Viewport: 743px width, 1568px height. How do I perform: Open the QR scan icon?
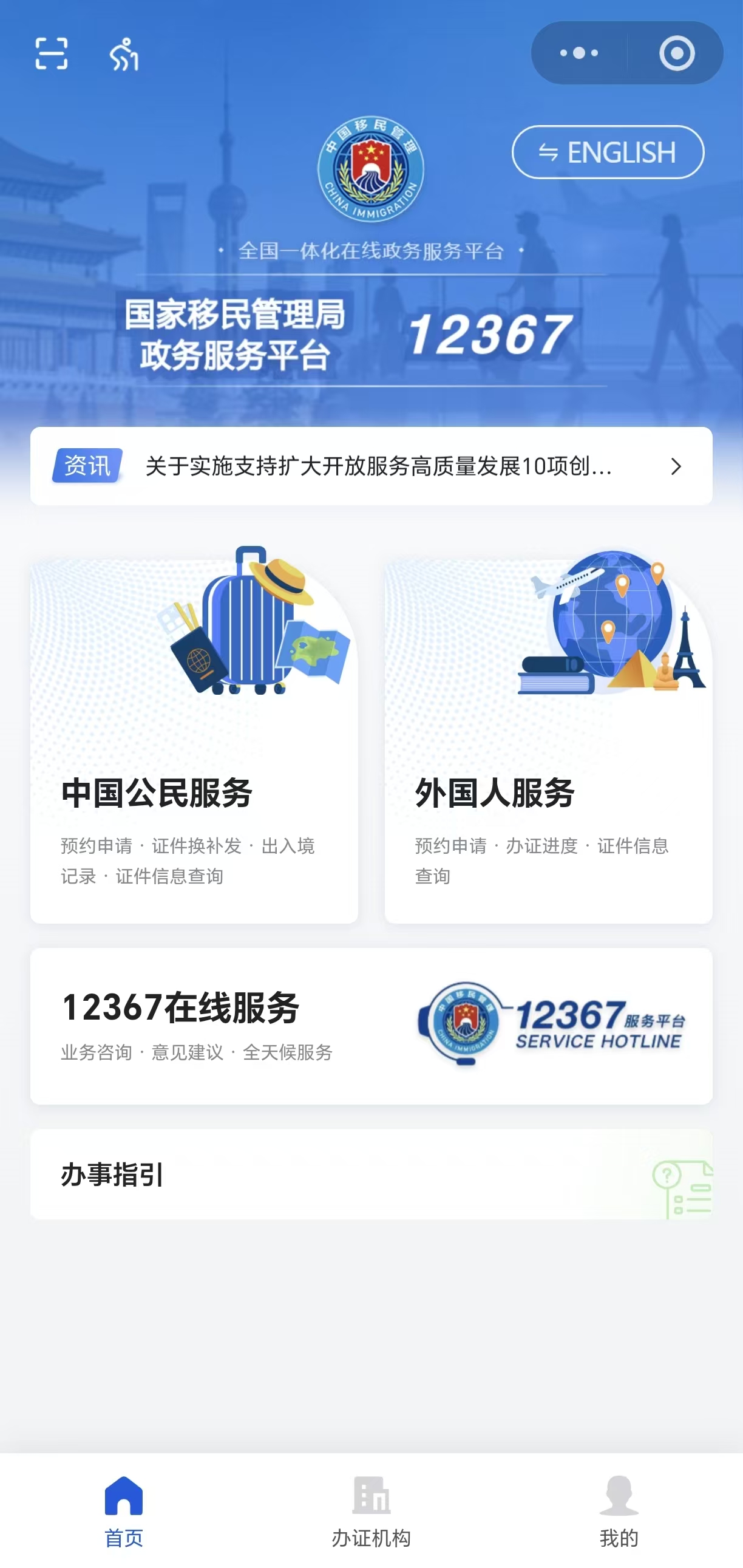(51, 54)
